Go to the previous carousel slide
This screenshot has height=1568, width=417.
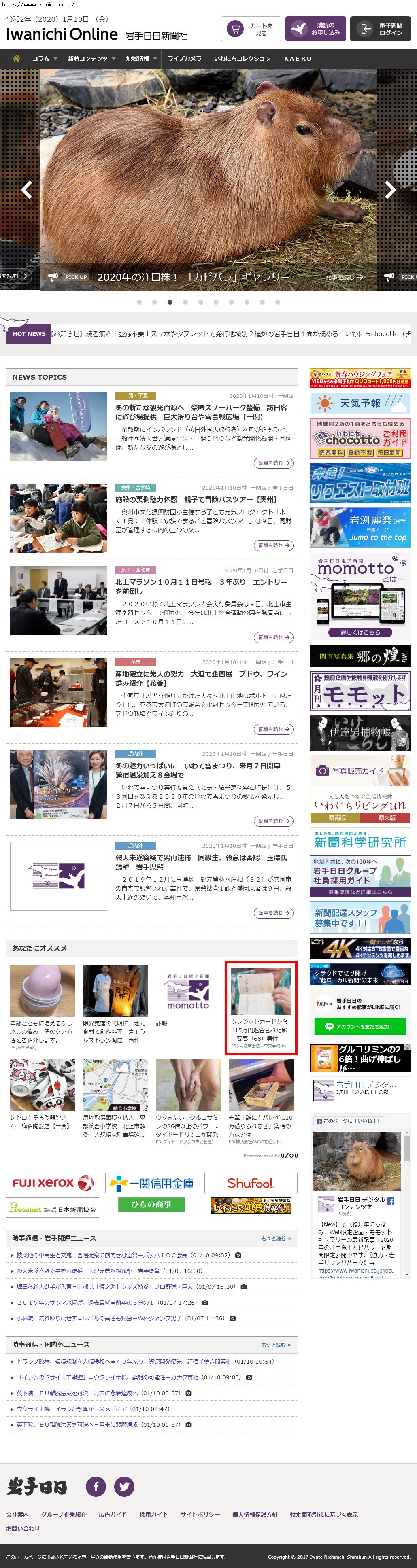coord(27,190)
